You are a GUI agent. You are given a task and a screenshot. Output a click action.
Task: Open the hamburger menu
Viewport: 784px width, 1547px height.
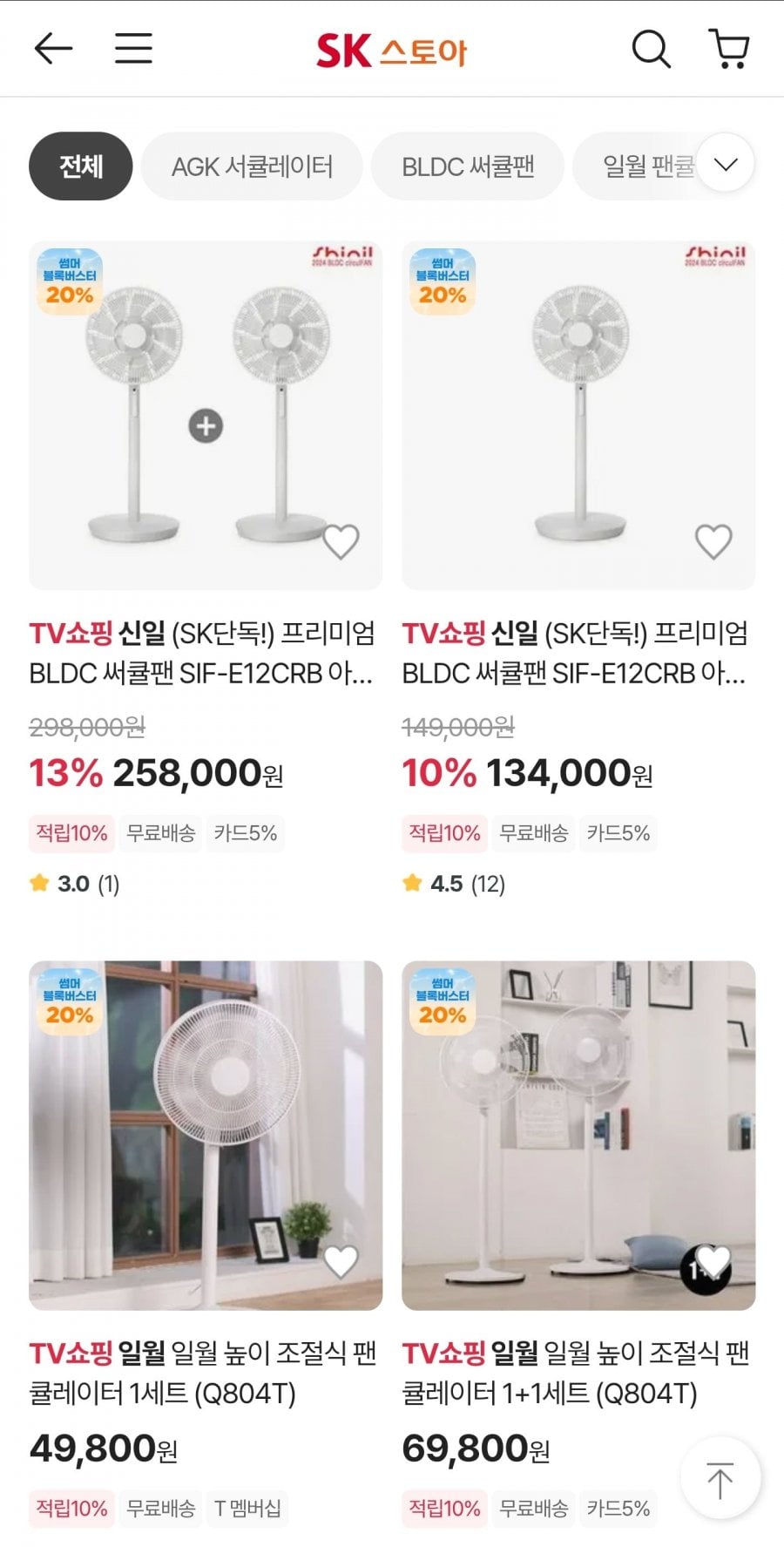pos(133,49)
